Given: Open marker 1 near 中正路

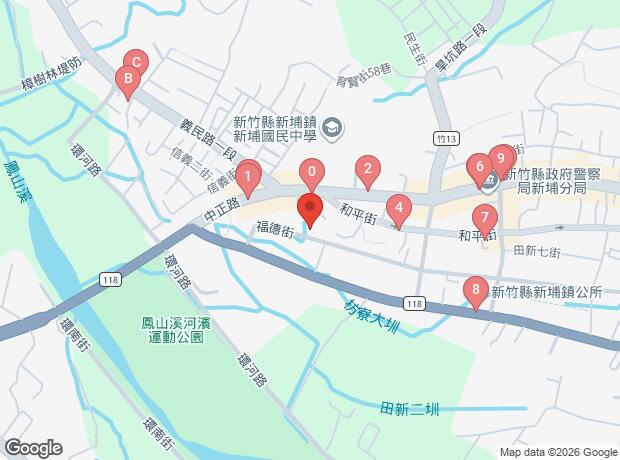Looking at the screenshot, I should 247,174.
